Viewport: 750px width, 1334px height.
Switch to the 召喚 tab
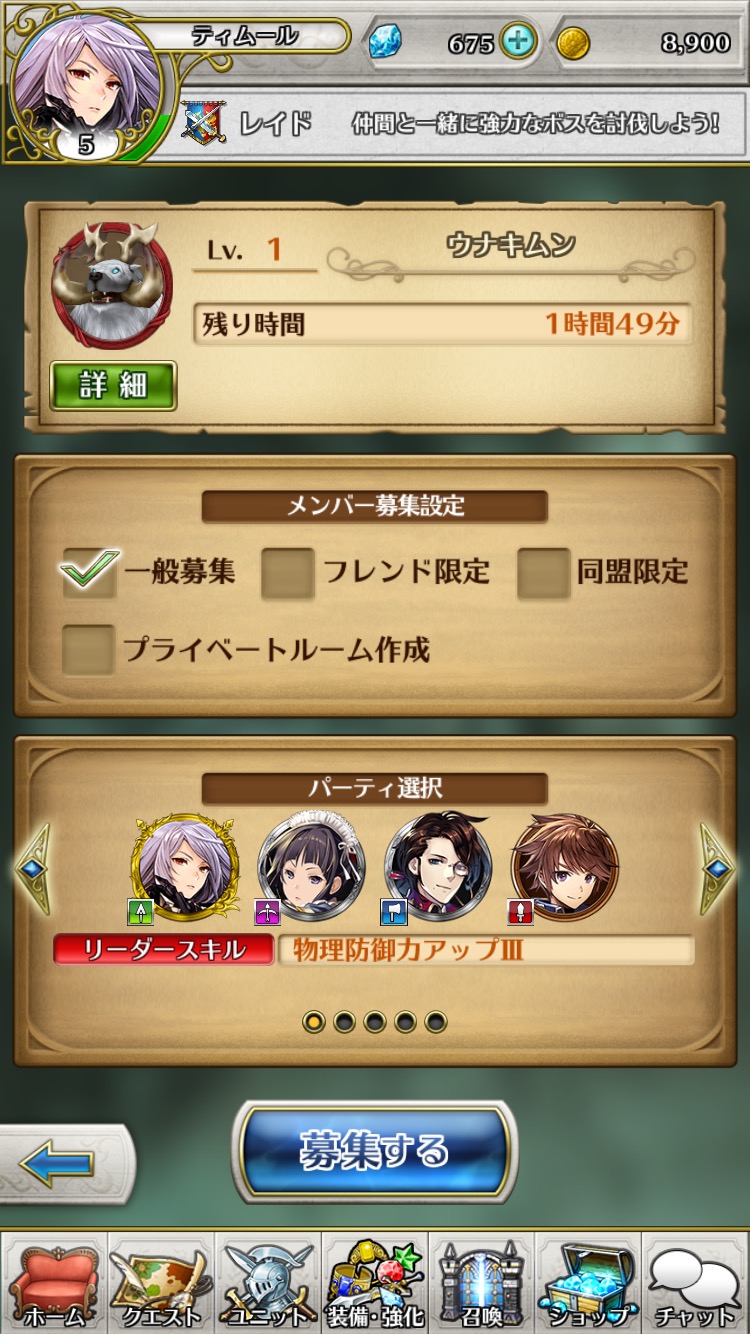(x=482, y=1283)
